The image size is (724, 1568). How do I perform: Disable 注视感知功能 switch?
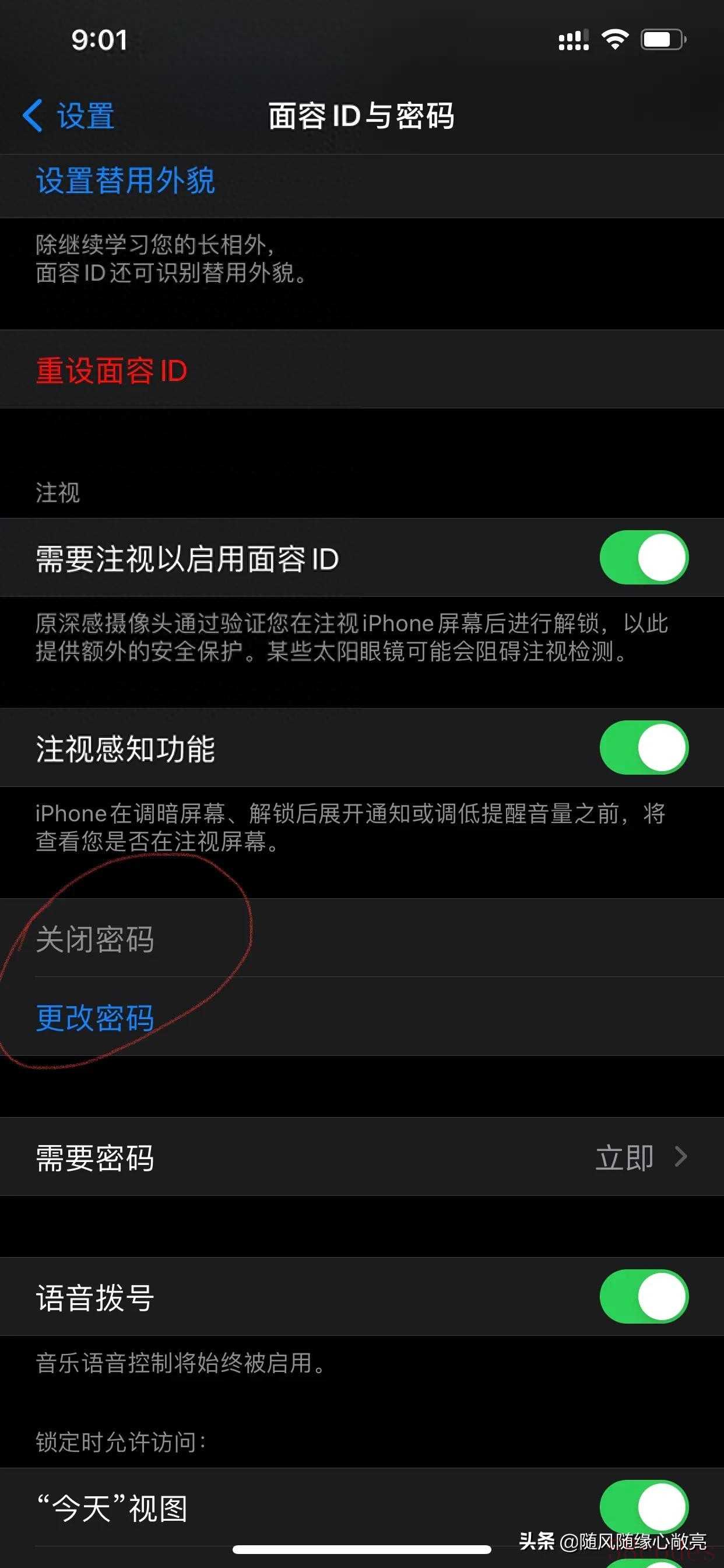(x=644, y=747)
